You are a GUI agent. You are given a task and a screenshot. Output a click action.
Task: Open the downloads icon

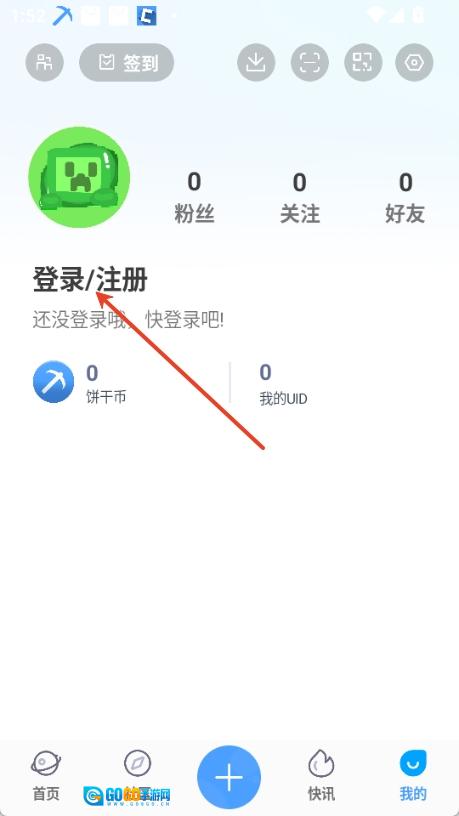click(256, 62)
